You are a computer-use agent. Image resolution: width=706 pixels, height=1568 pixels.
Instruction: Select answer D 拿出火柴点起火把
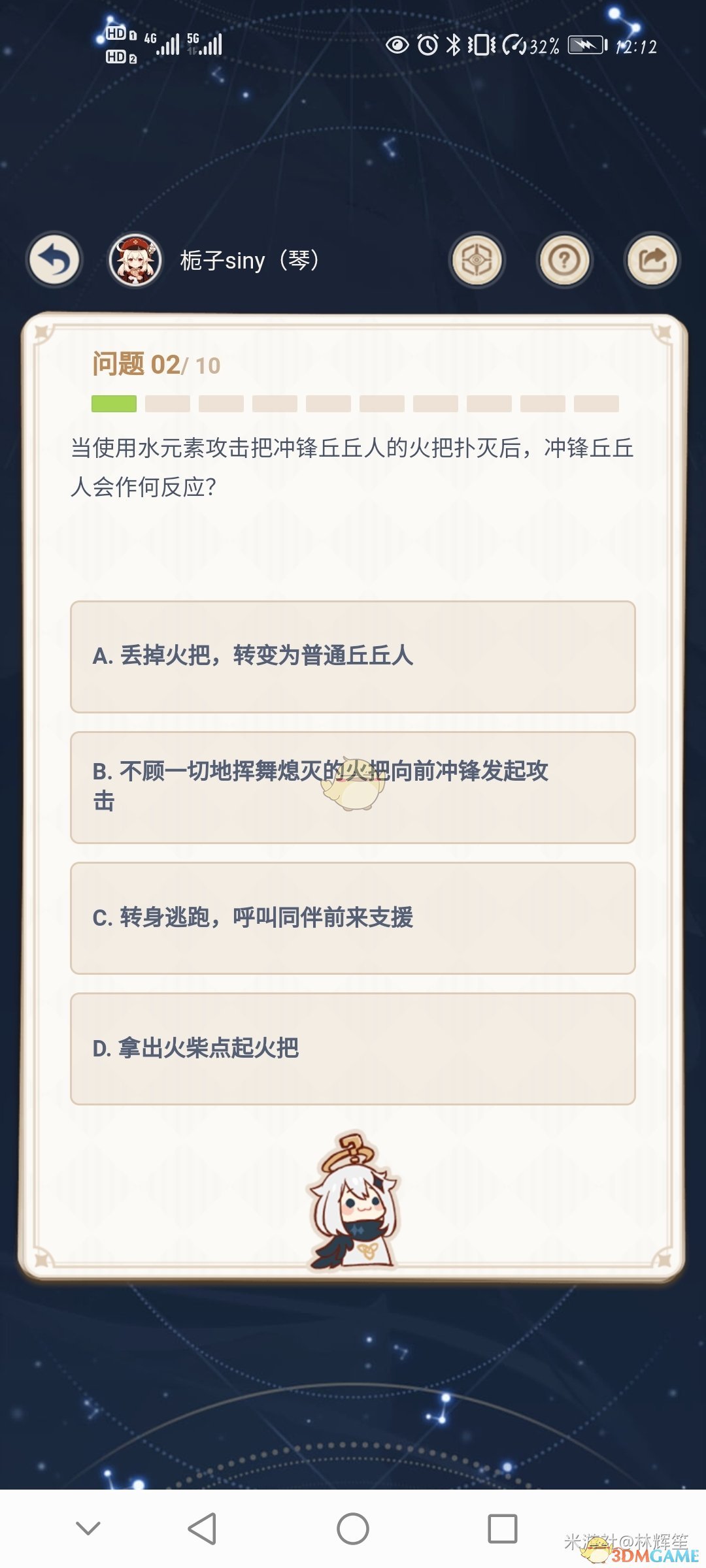(x=353, y=1049)
